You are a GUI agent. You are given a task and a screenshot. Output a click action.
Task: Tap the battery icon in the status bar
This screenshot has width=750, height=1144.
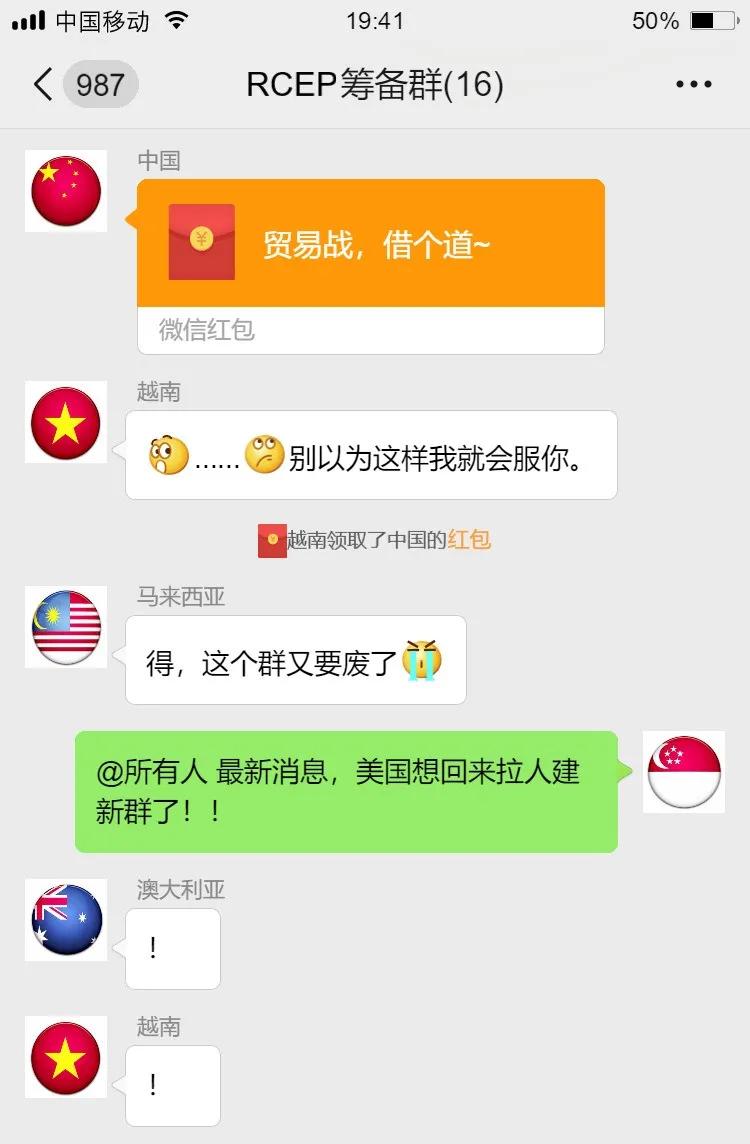click(714, 18)
